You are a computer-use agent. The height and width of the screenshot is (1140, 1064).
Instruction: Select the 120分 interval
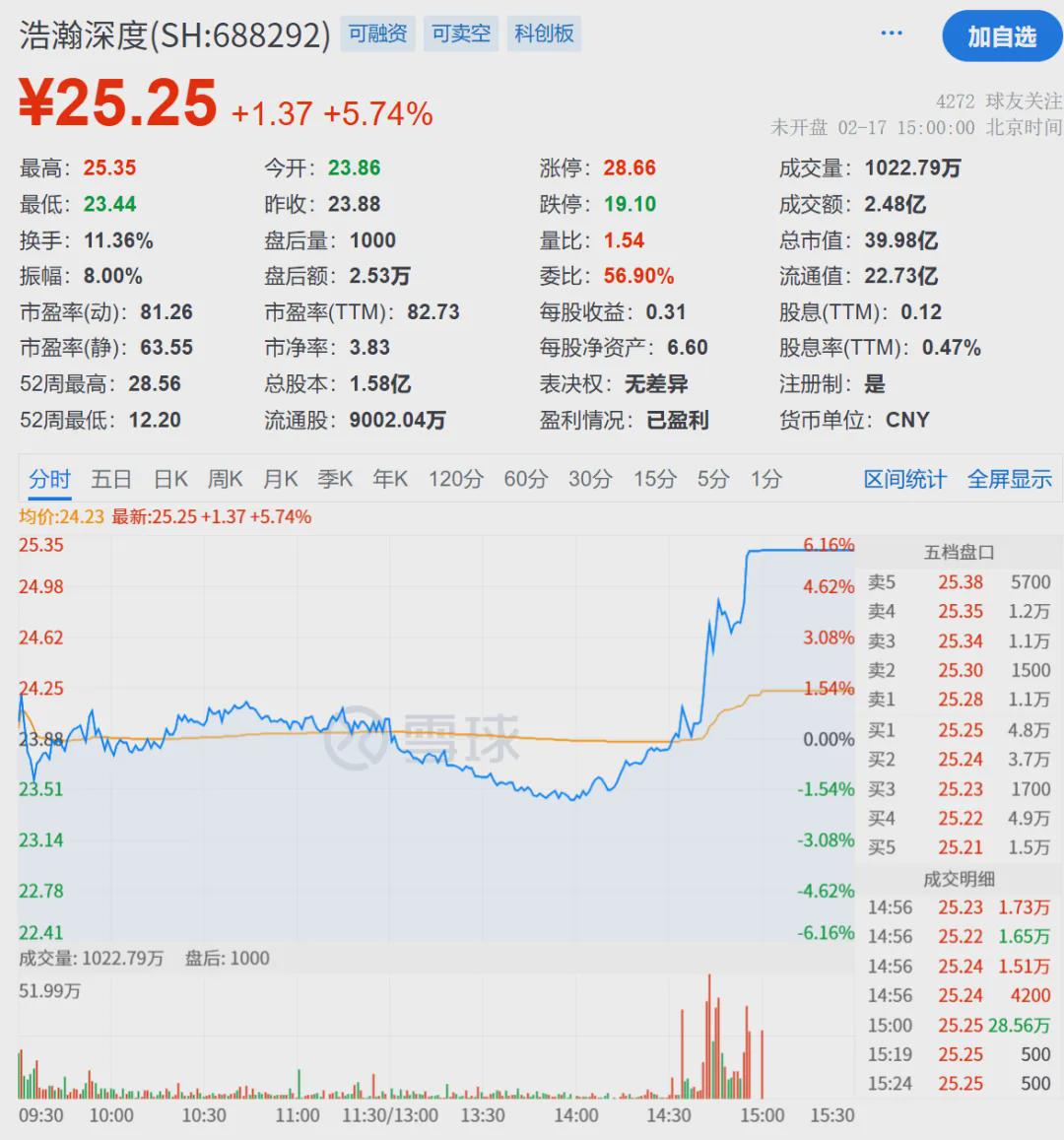point(456,479)
